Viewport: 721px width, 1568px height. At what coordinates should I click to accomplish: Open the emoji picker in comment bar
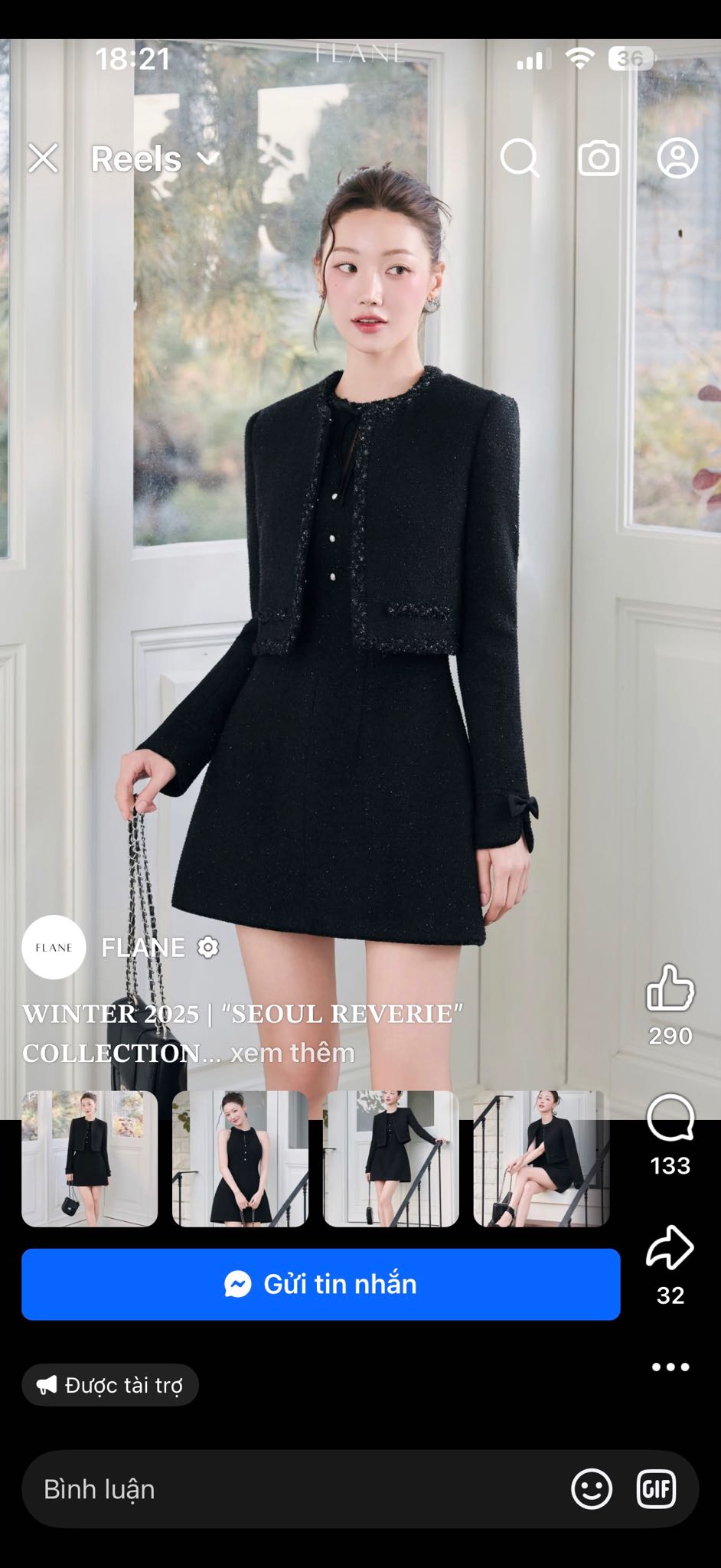pyautogui.click(x=592, y=1489)
